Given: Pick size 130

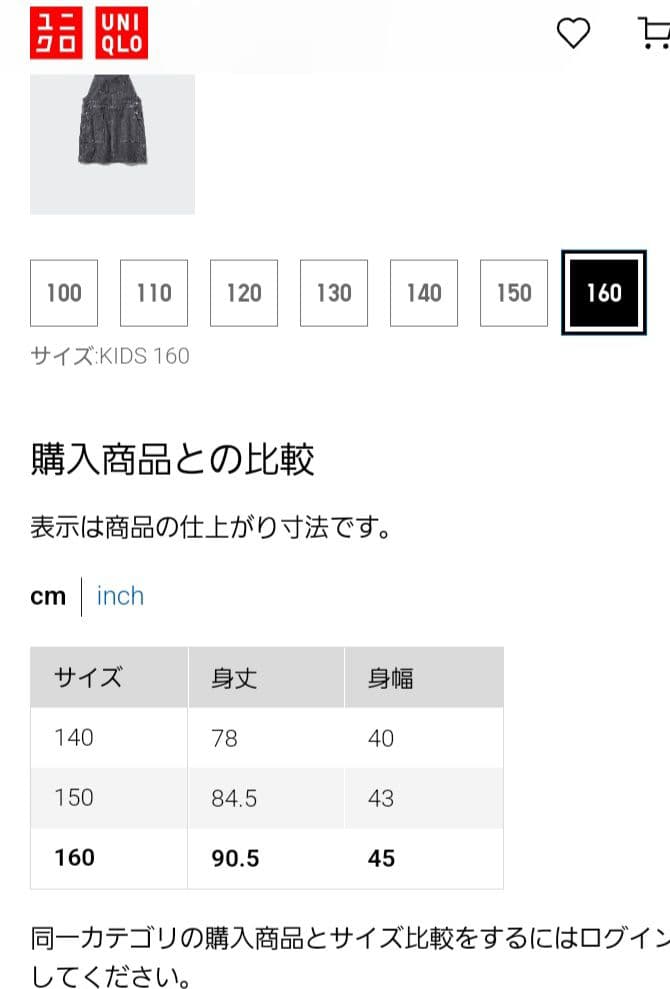Looking at the screenshot, I should (x=334, y=293).
